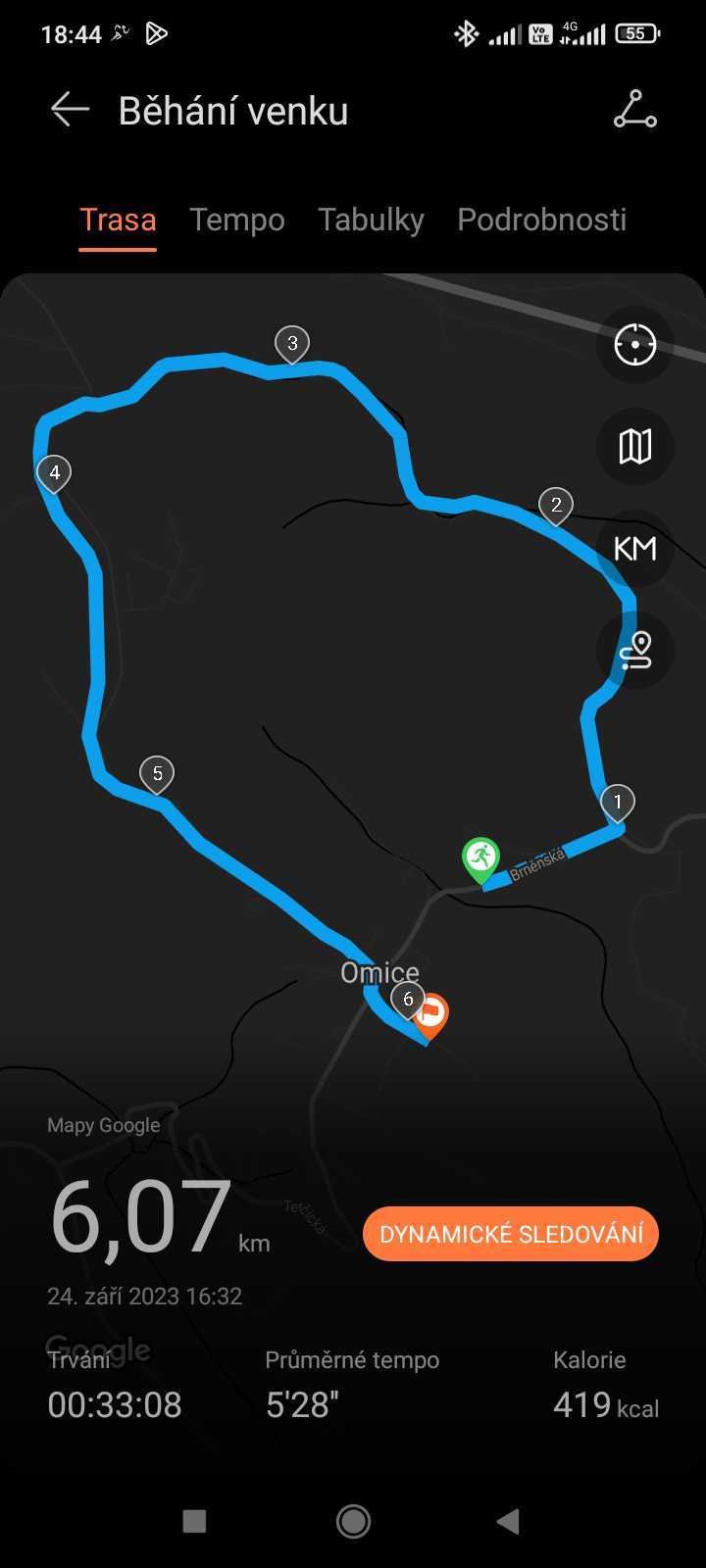Tap the route pin overlay icon
The image size is (706, 1568).
coord(634,651)
